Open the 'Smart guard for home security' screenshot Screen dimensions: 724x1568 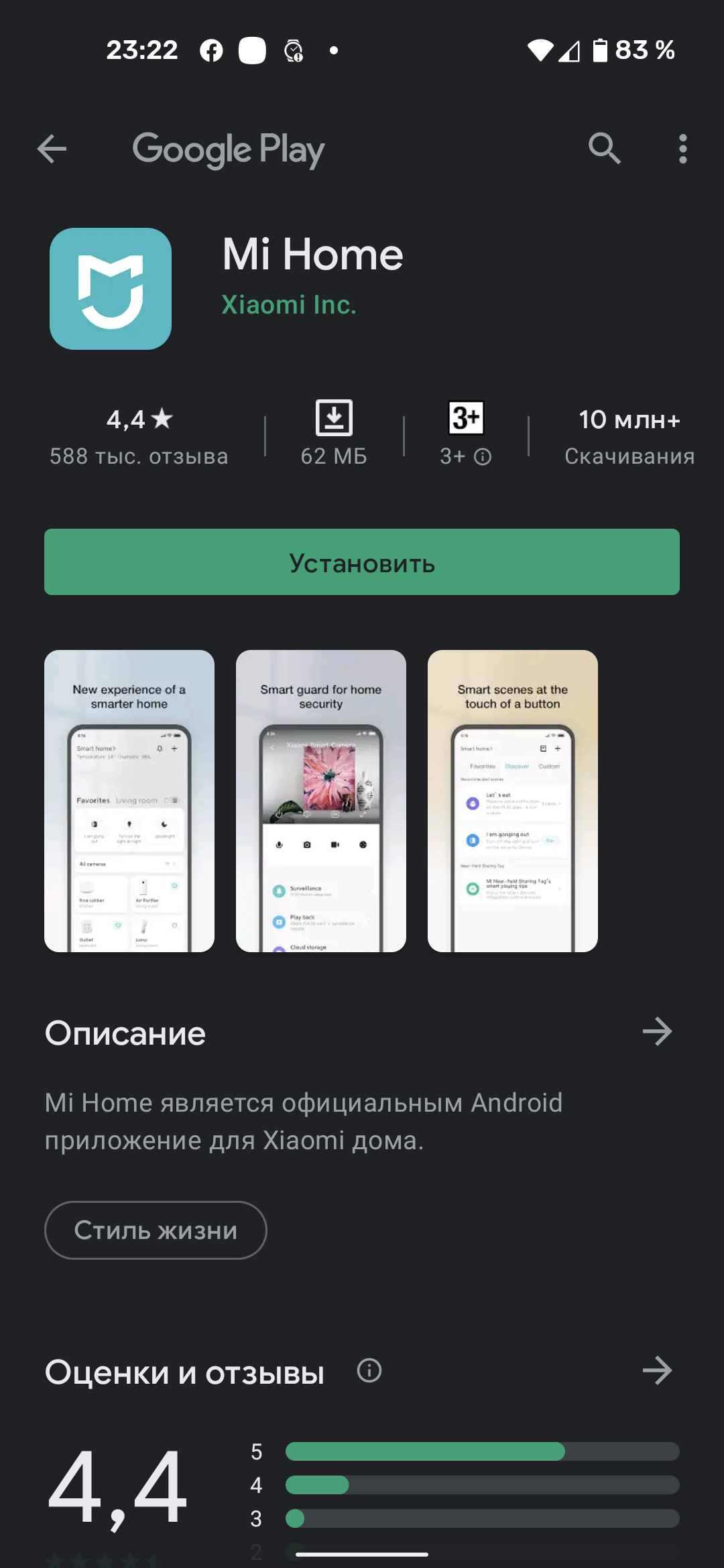[x=321, y=801]
